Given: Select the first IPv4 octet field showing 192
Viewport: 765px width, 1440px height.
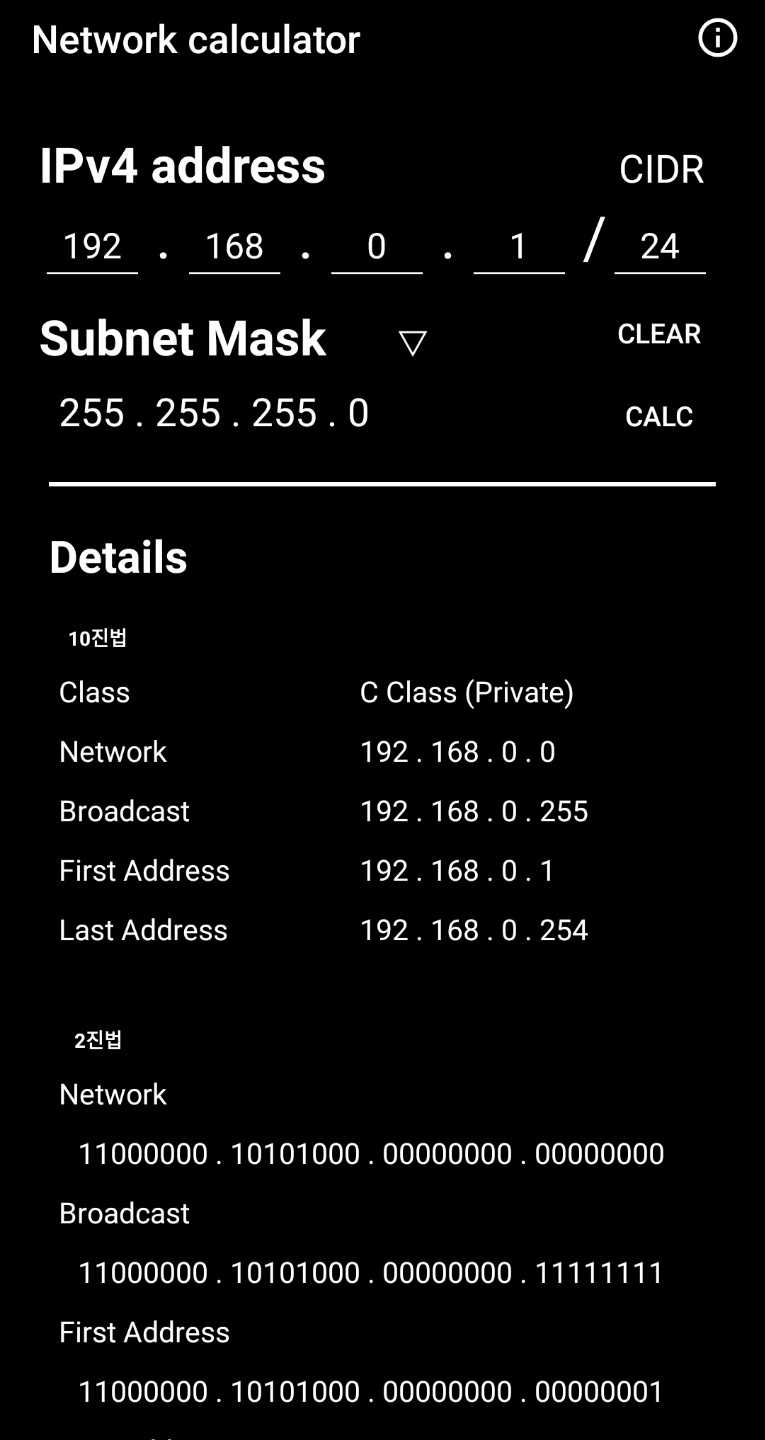Looking at the screenshot, I should [93, 247].
